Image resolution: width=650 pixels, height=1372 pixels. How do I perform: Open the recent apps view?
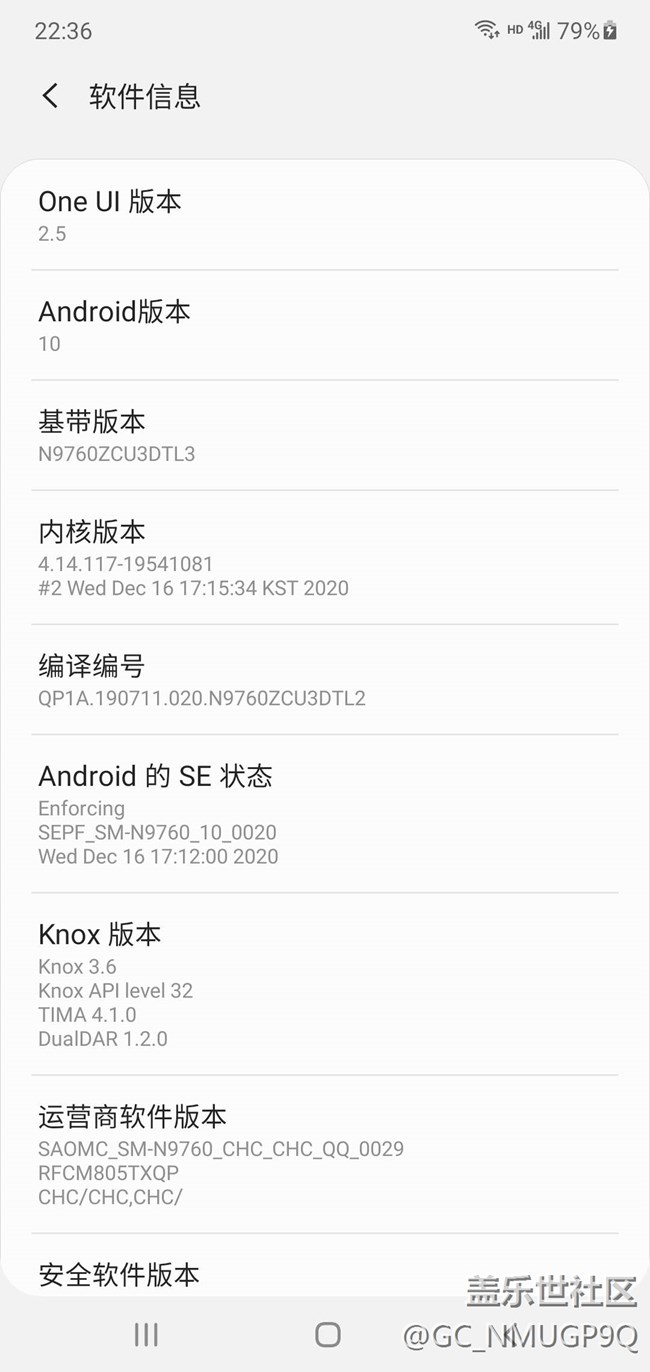[x=146, y=1334]
